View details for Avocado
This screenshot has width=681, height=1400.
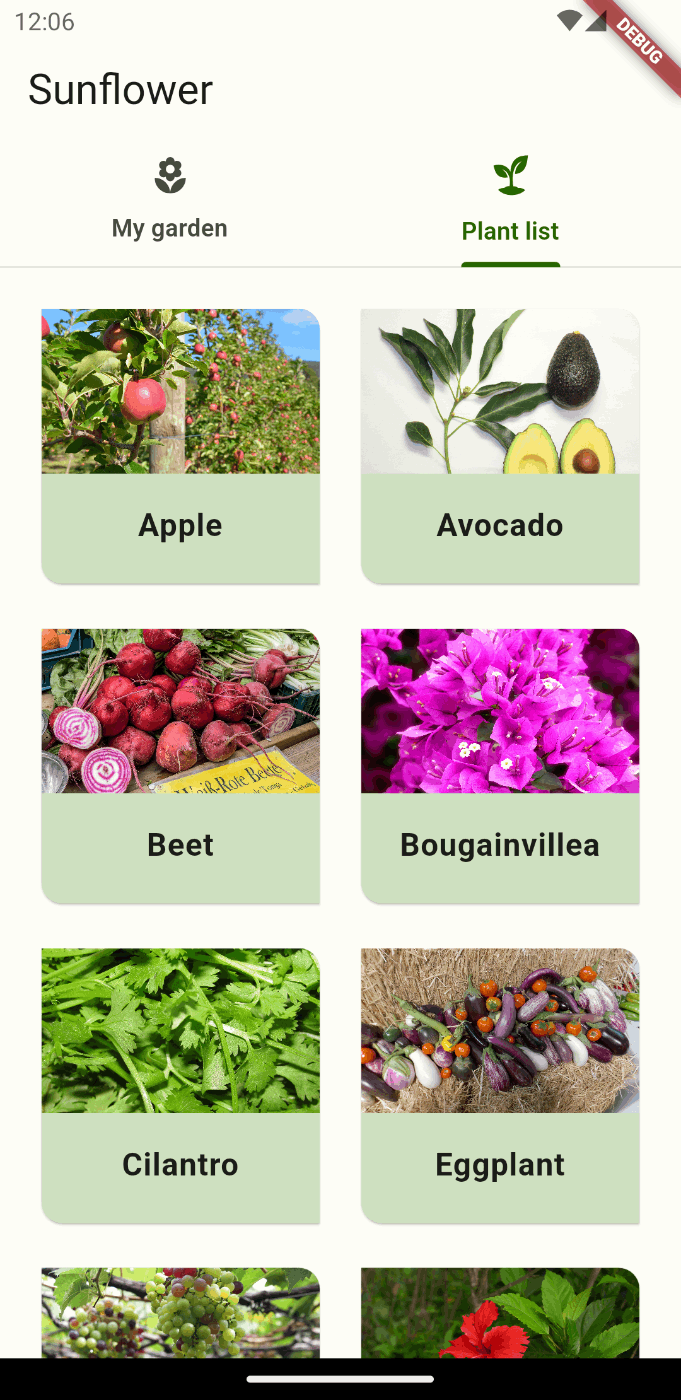coord(500,446)
